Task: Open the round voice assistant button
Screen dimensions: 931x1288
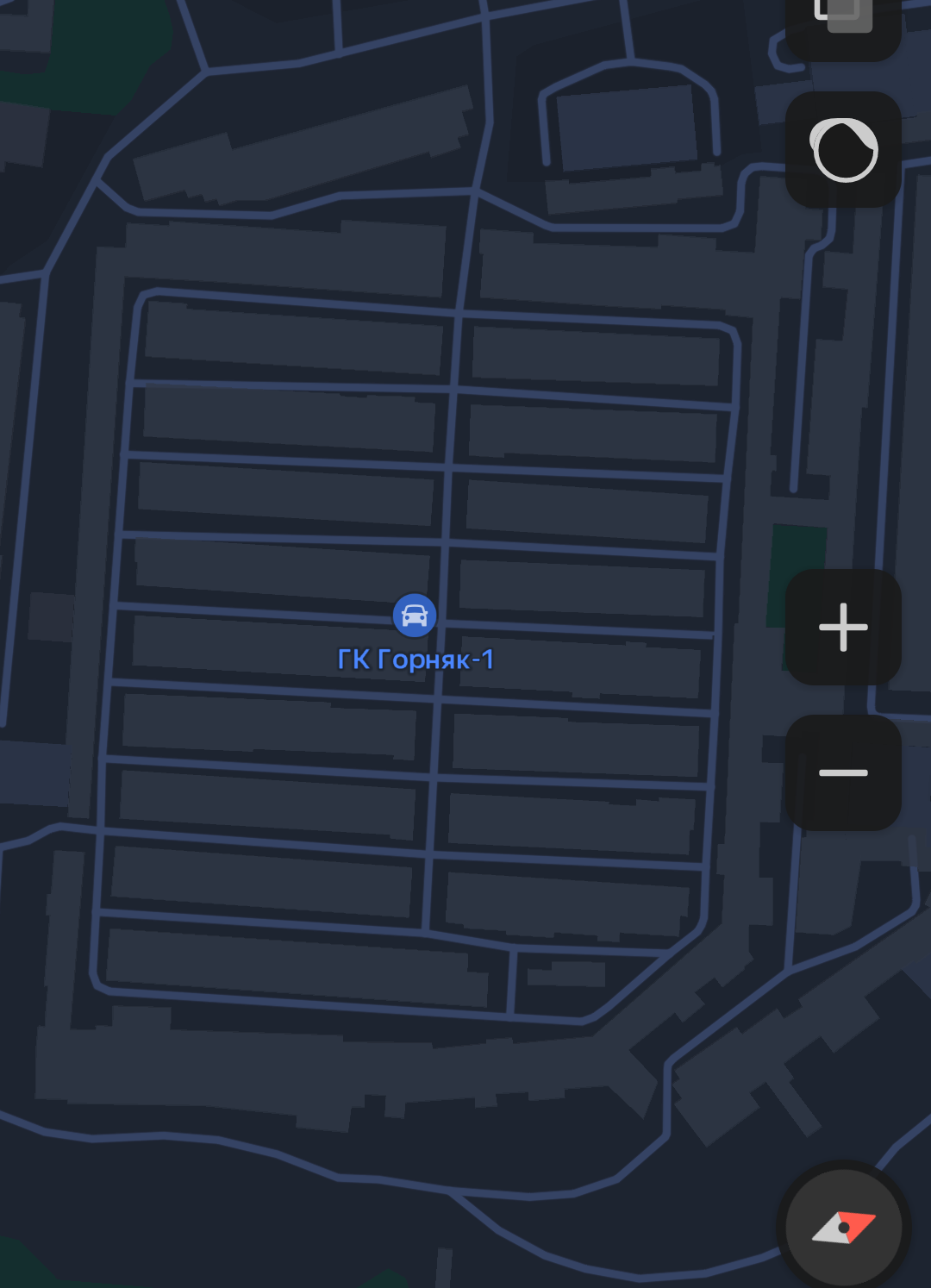Action: tap(843, 150)
